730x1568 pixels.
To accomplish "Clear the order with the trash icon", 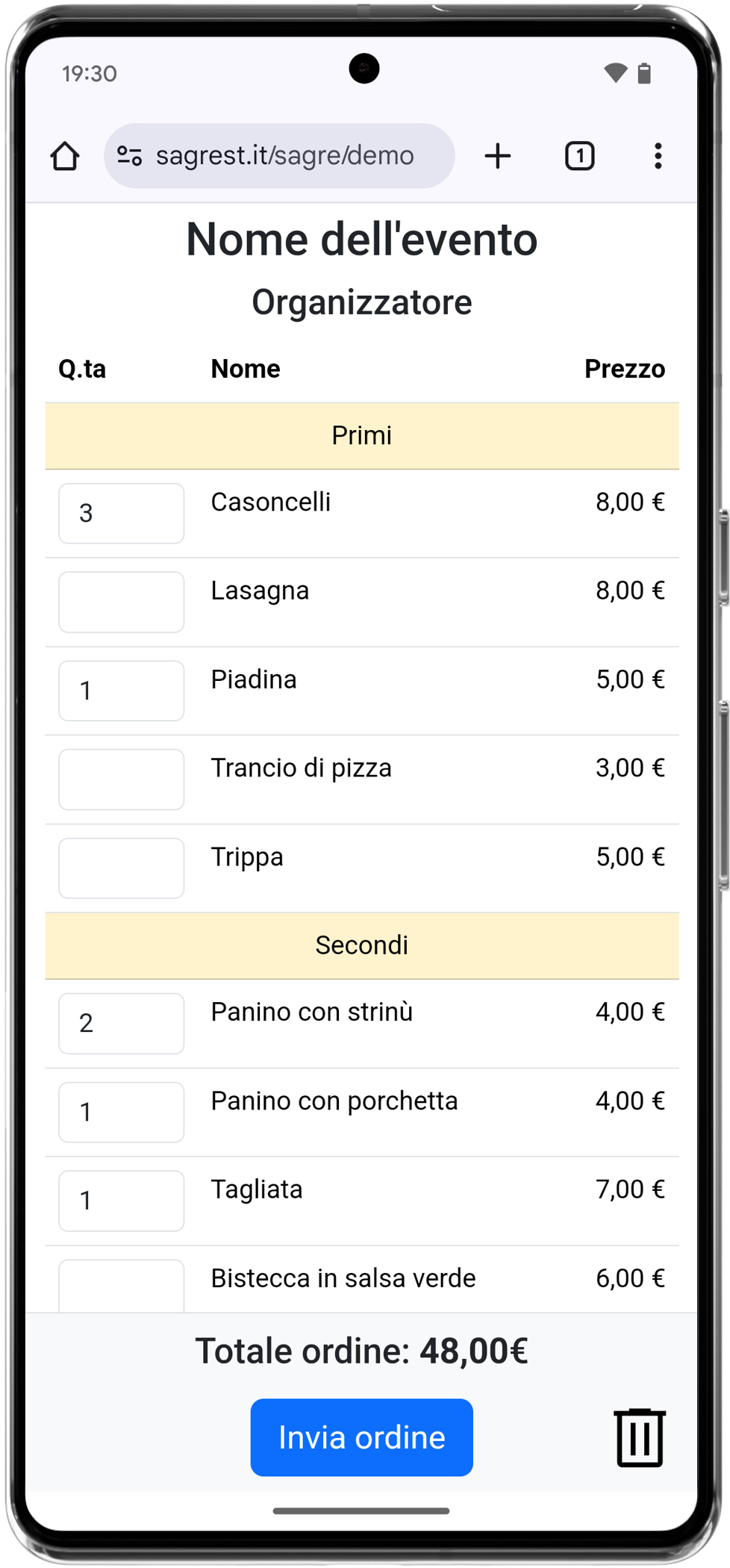I will tap(640, 1437).
